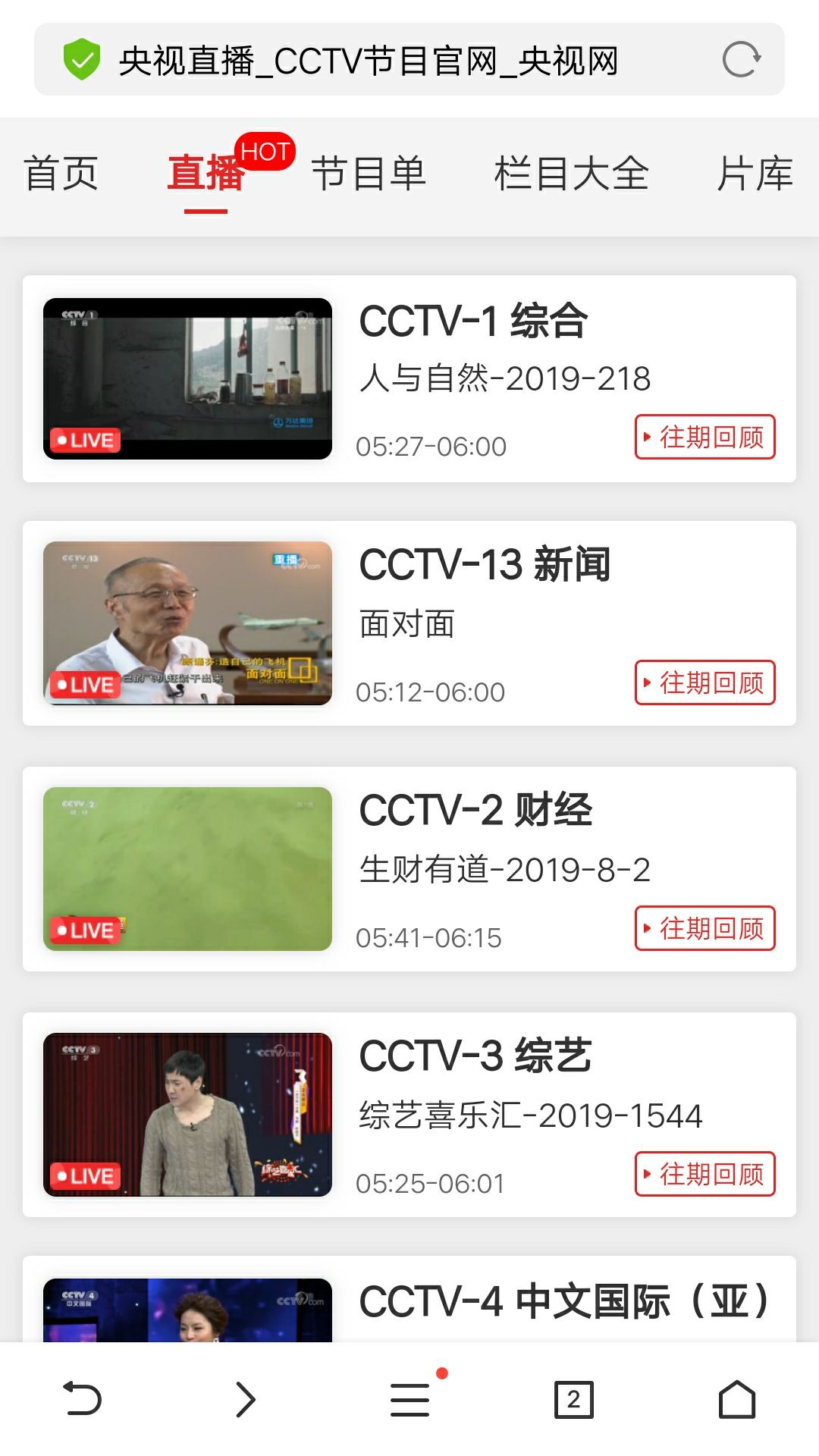Watch the CCTV-3 综艺 live stream
819x1456 pixels.
[187, 1115]
